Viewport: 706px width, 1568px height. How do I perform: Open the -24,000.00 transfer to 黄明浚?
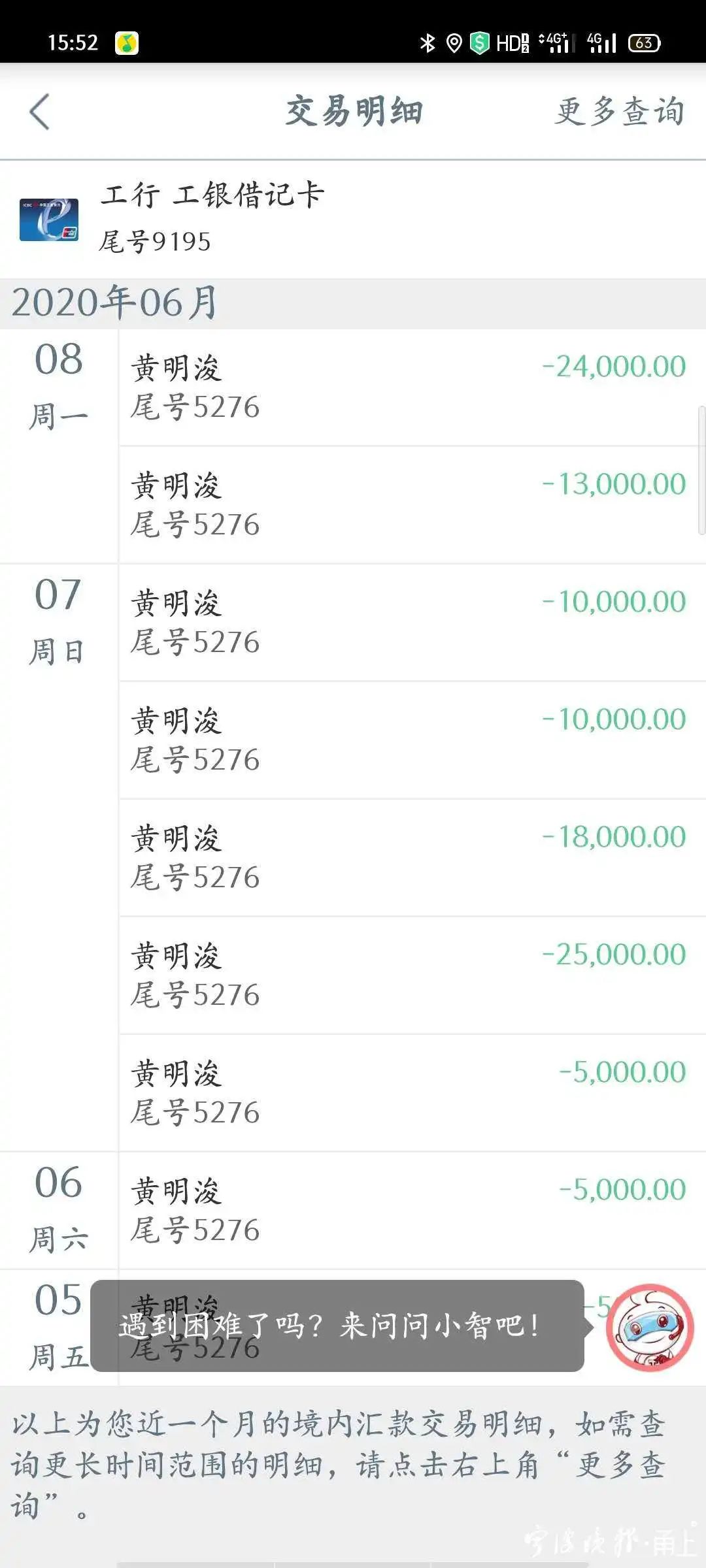click(x=412, y=387)
